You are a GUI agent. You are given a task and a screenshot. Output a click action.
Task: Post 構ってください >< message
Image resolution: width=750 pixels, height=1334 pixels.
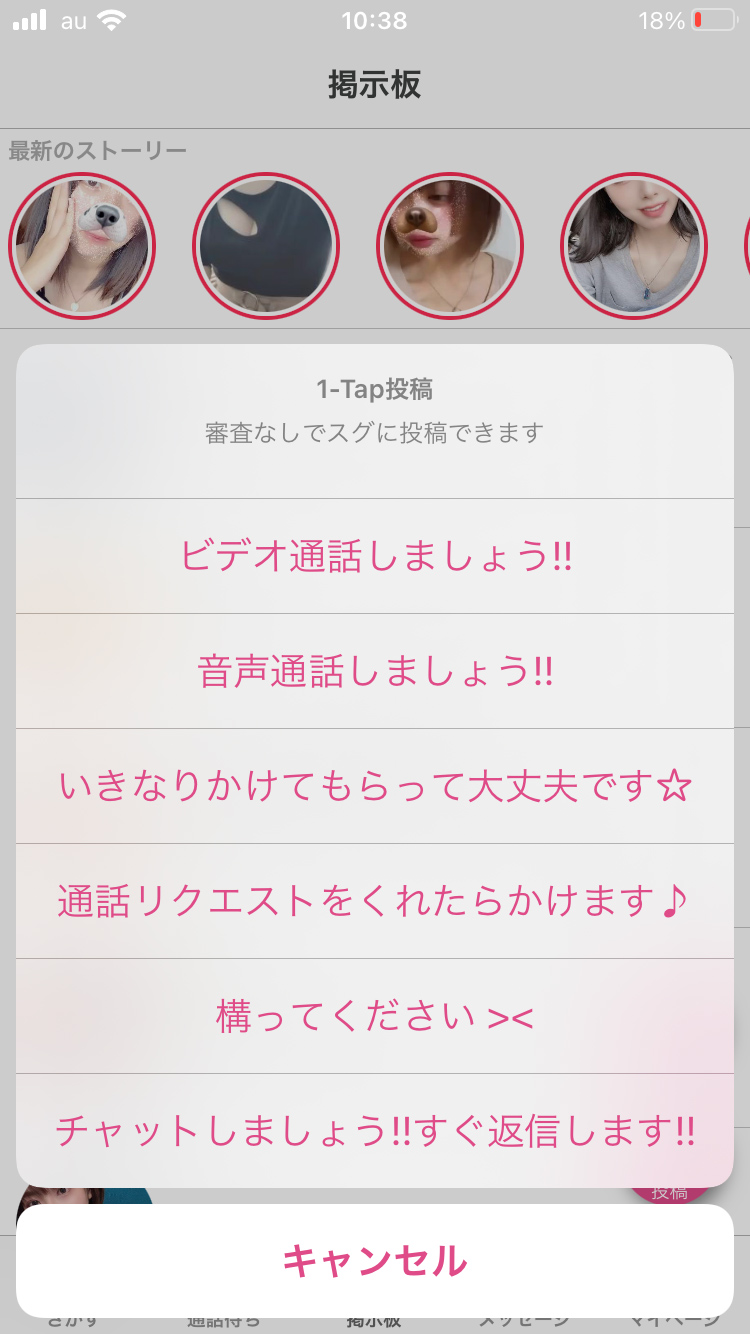click(x=375, y=1016)
